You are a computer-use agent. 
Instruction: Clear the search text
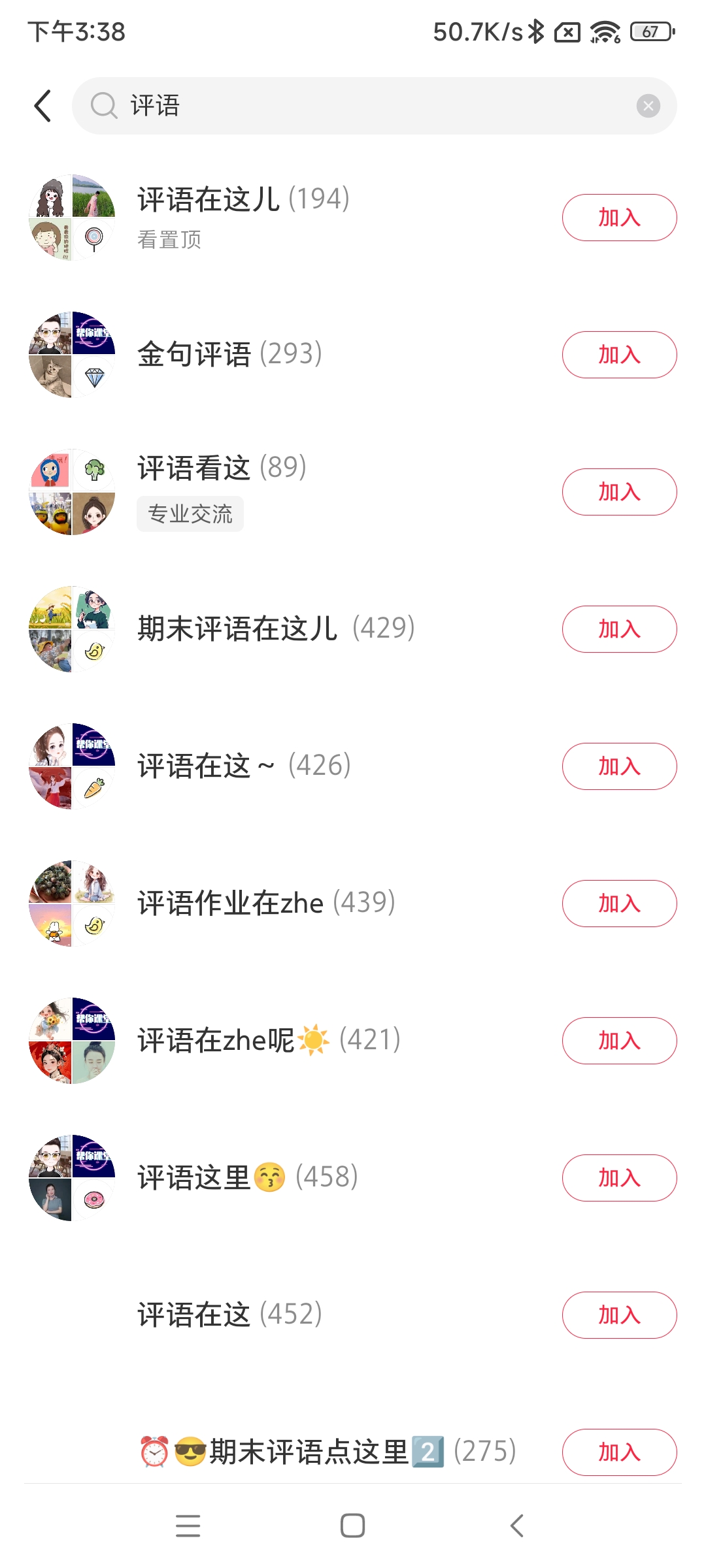coord(648,106)
